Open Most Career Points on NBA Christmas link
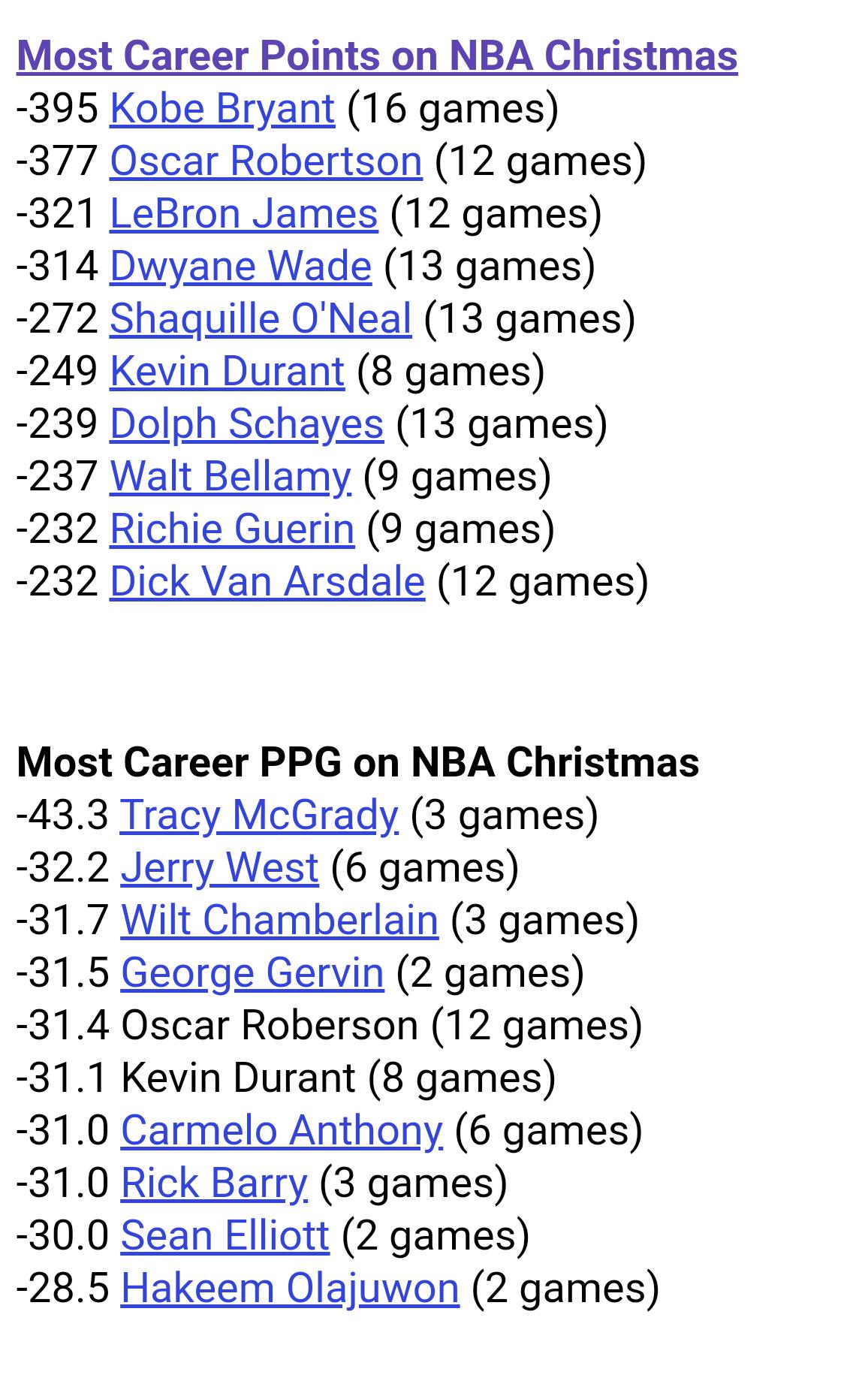Viewport: 868px width, 1396px height. pos(377,56)
